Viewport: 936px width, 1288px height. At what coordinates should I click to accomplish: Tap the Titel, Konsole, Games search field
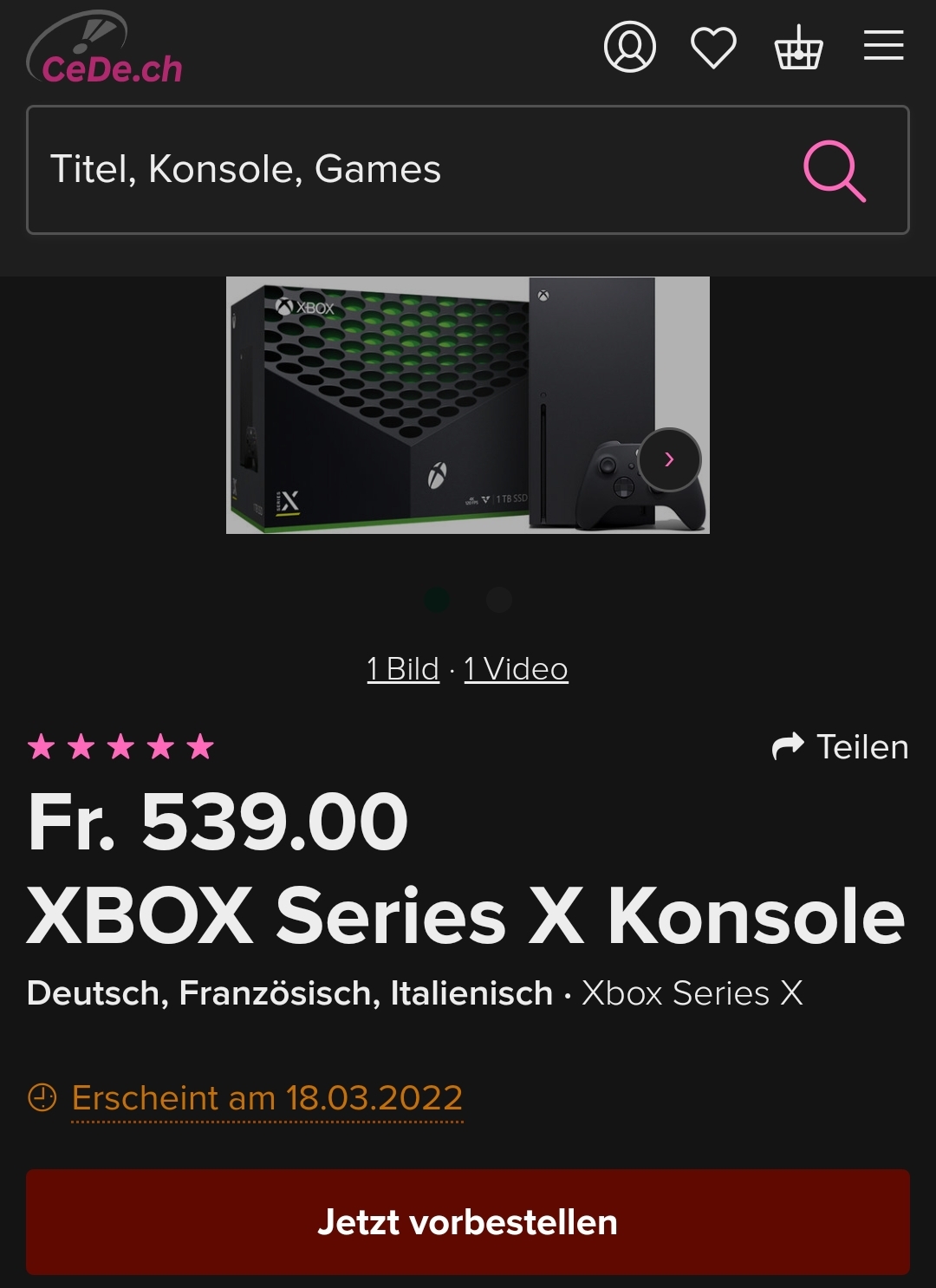[407, 170]
